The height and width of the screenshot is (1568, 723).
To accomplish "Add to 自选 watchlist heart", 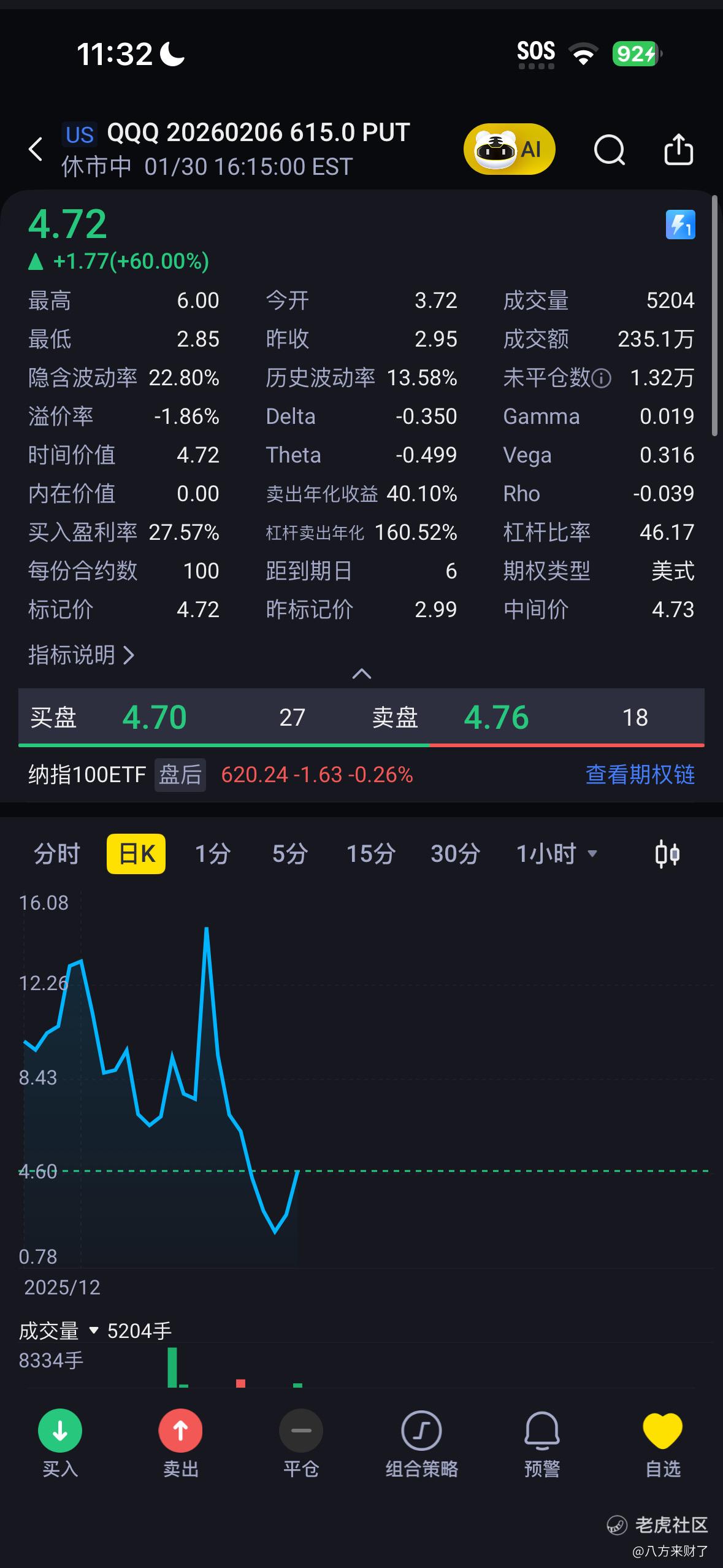I will click(x=662, y=1443).
